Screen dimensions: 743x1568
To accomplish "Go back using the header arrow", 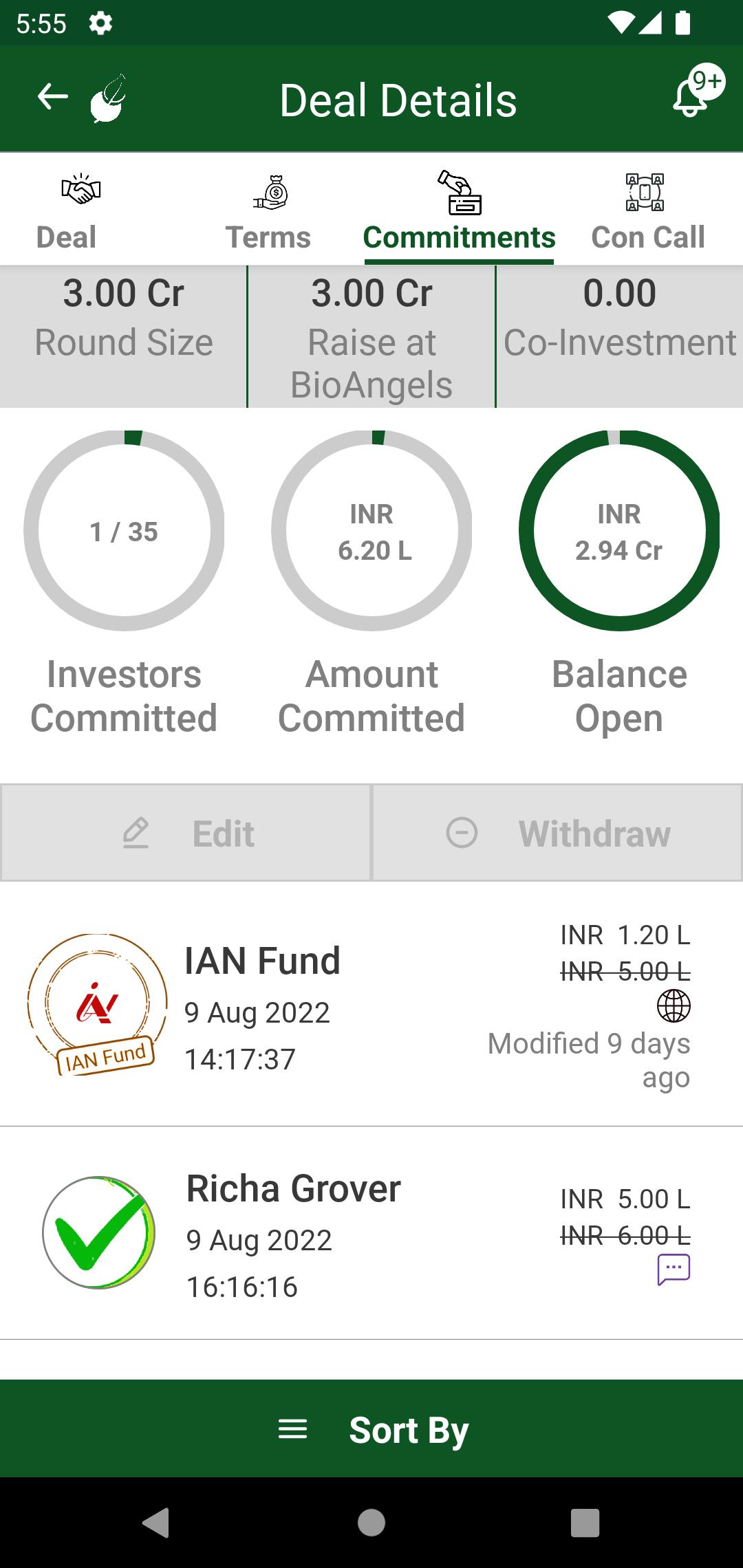I will (x=52, y=97).
